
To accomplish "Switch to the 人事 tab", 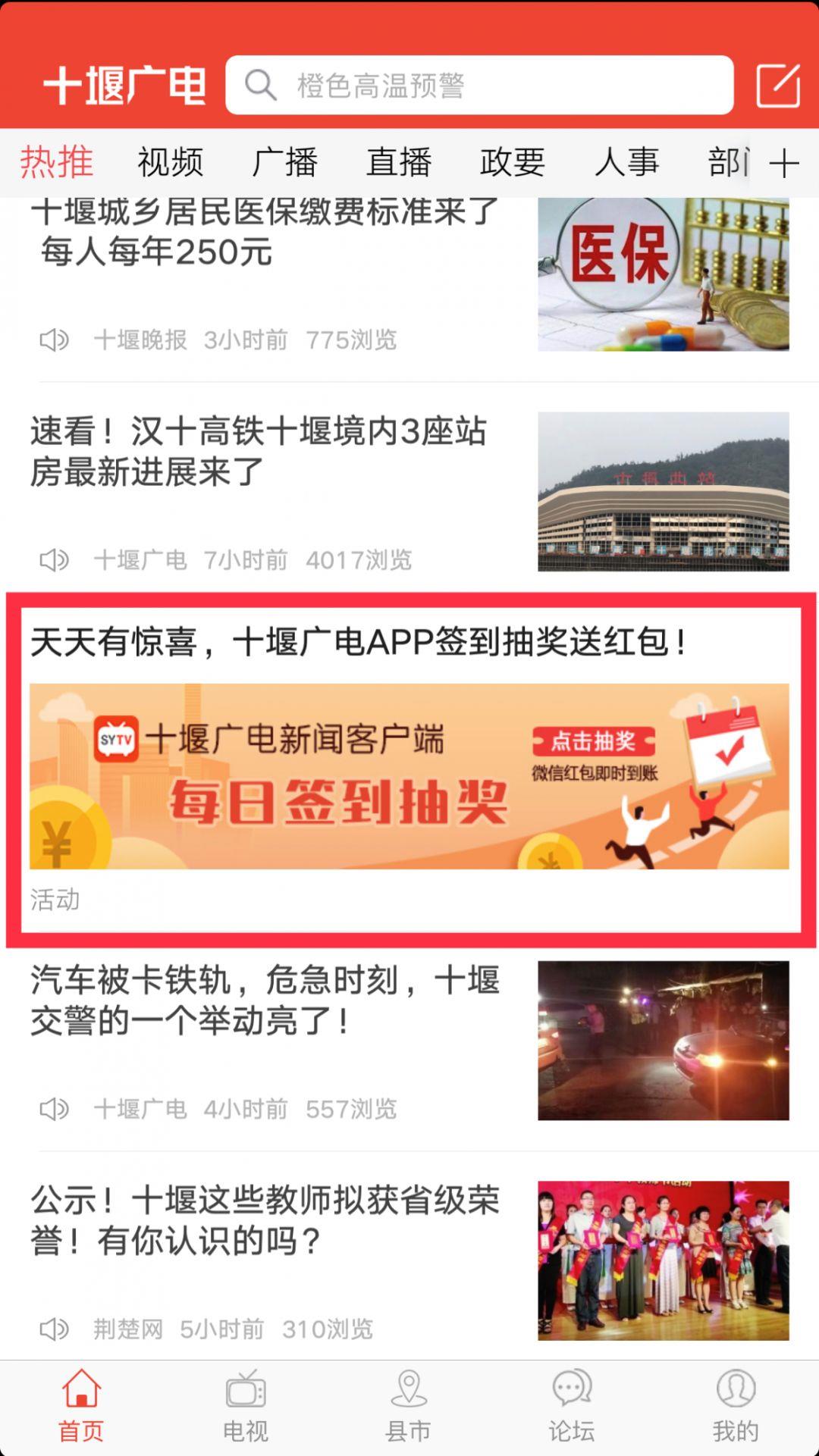I will click(626, 162).
